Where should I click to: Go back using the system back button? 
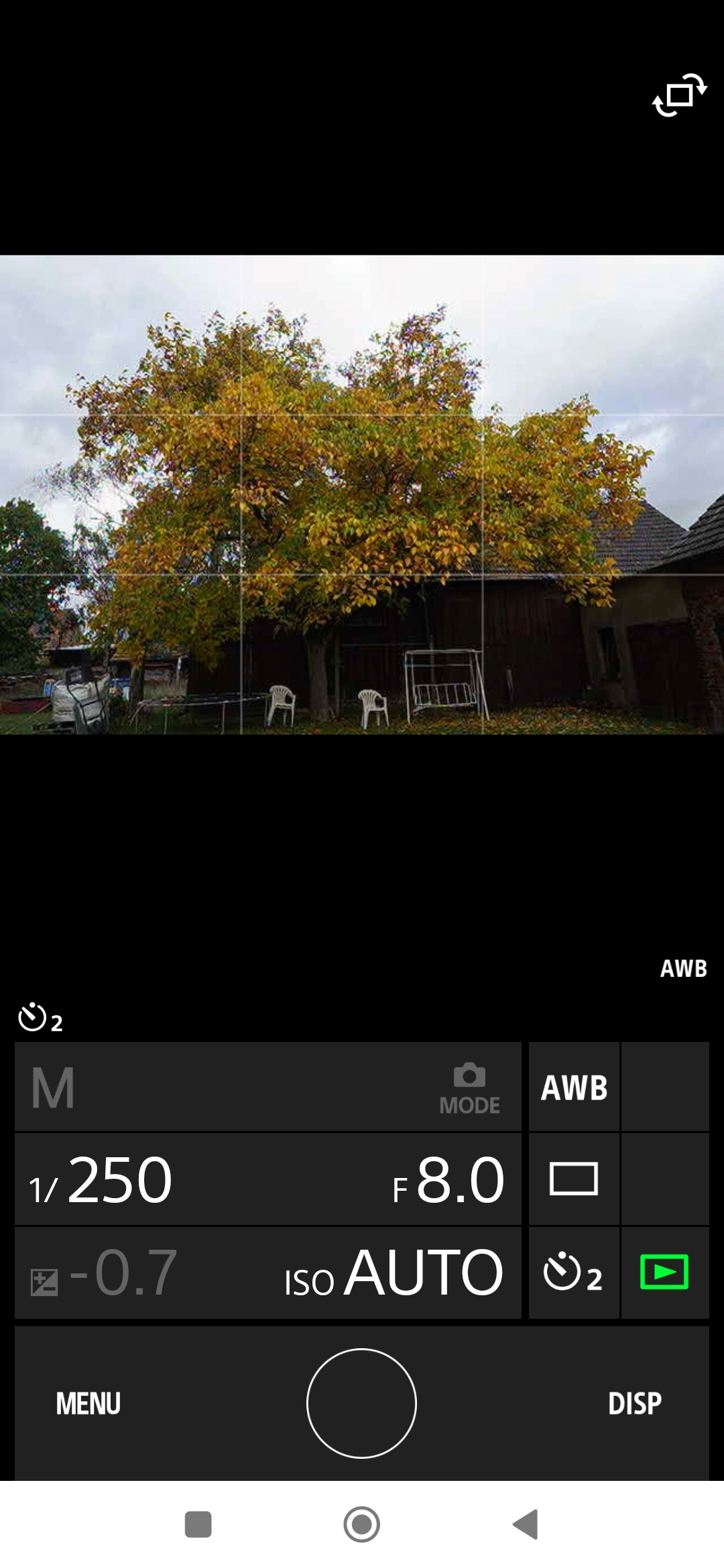pyautogui.click(x=526, y=1524)
